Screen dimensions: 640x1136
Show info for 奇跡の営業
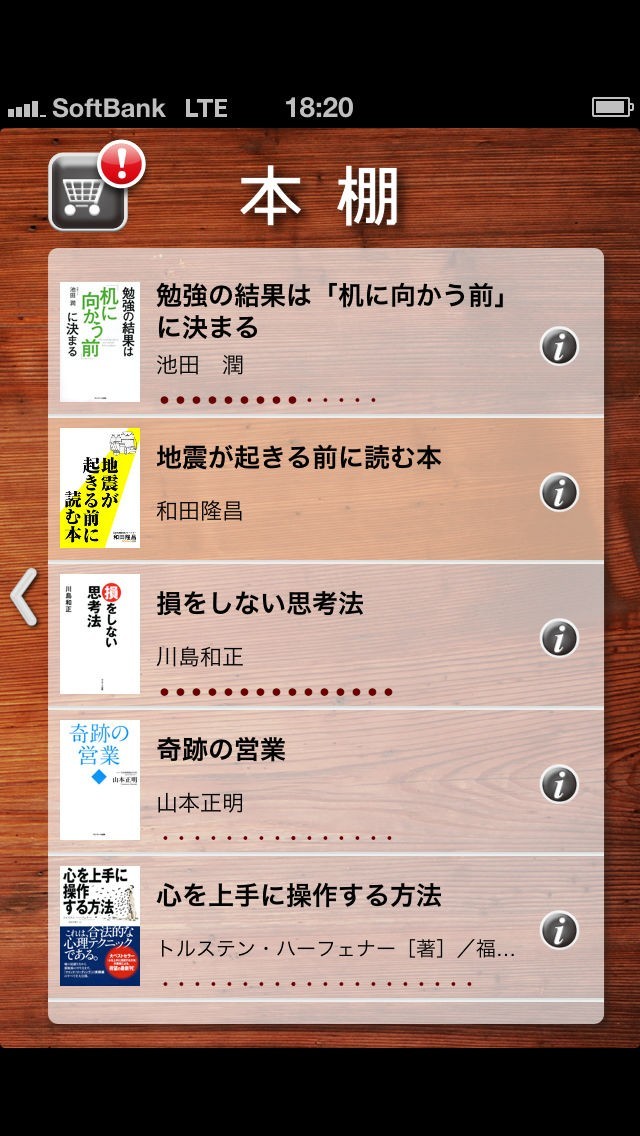560,784
